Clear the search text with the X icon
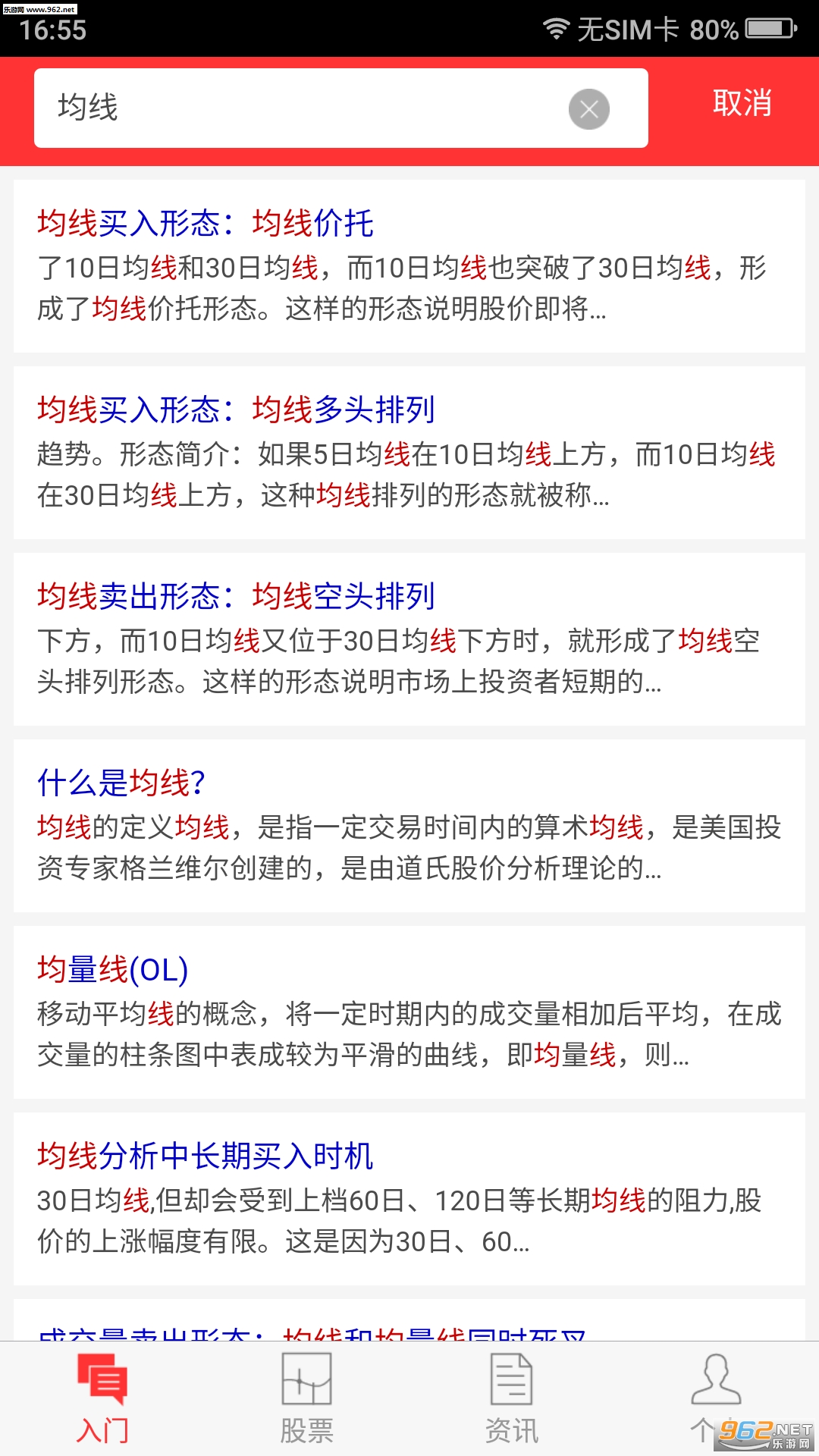Screen dimensions: 819x1456 589,109
